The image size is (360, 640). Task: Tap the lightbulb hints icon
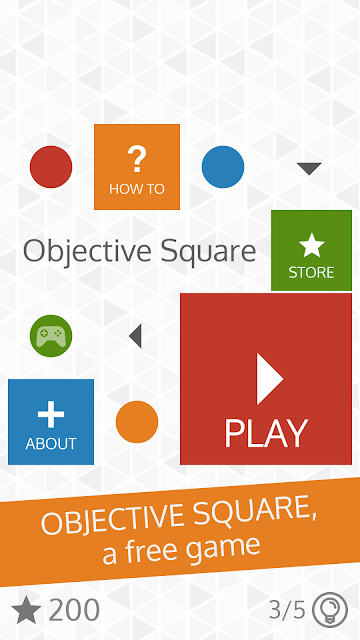pos(330,610)
